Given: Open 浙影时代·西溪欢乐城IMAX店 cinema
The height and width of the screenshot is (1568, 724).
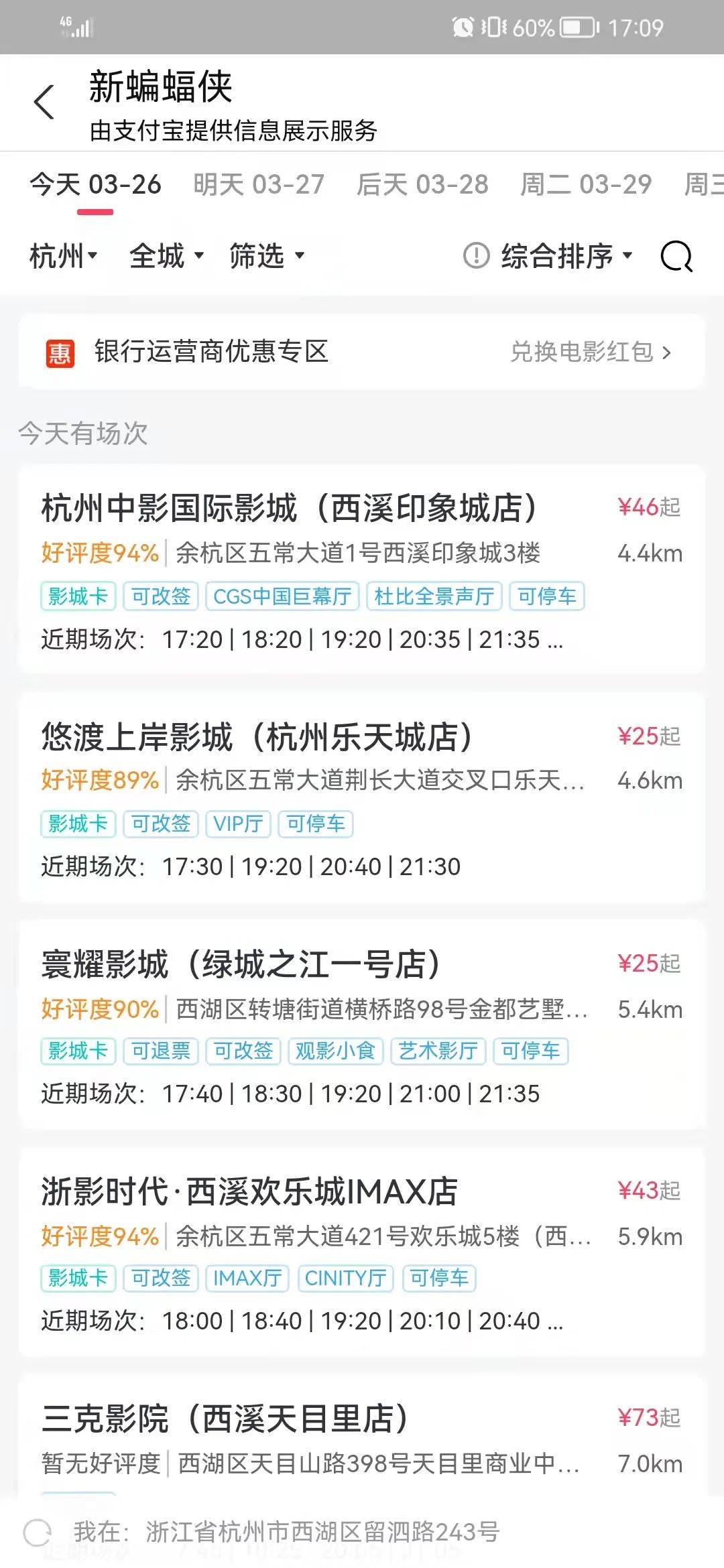Looking at the screenshot, I should (249, 1192).
